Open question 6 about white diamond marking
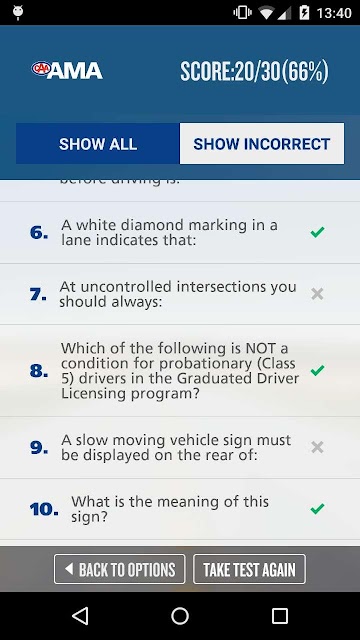 click(180, 232)
